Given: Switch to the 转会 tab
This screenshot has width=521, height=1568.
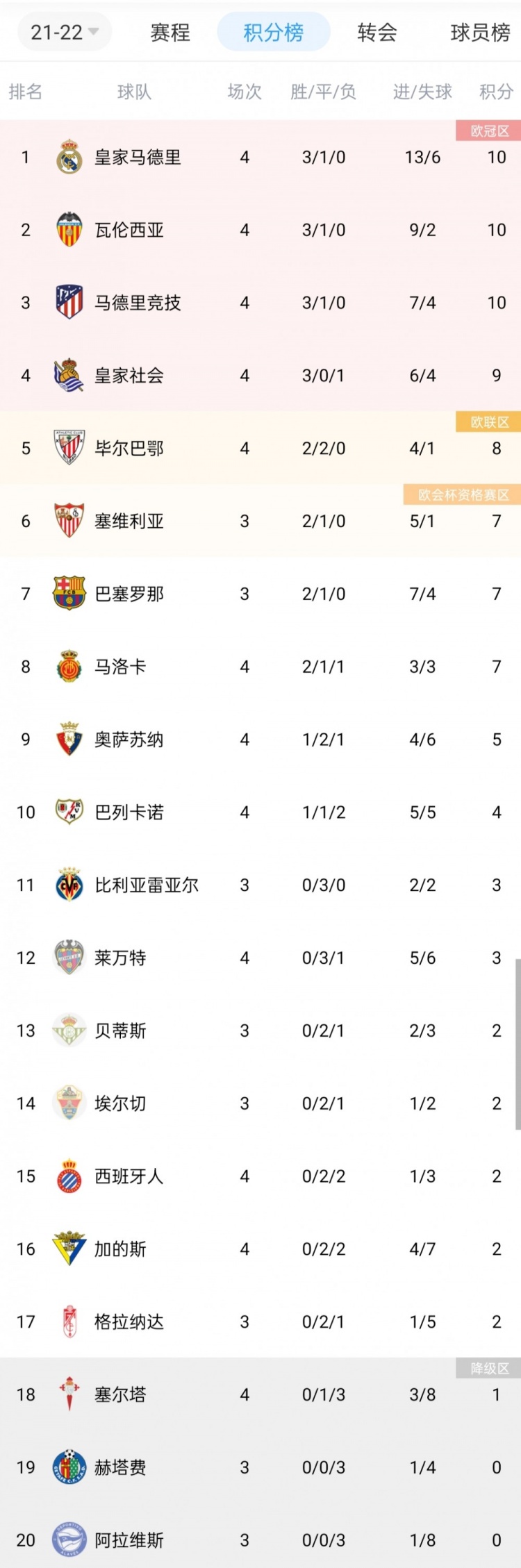Looking at the screenshot, I should 377,32.
